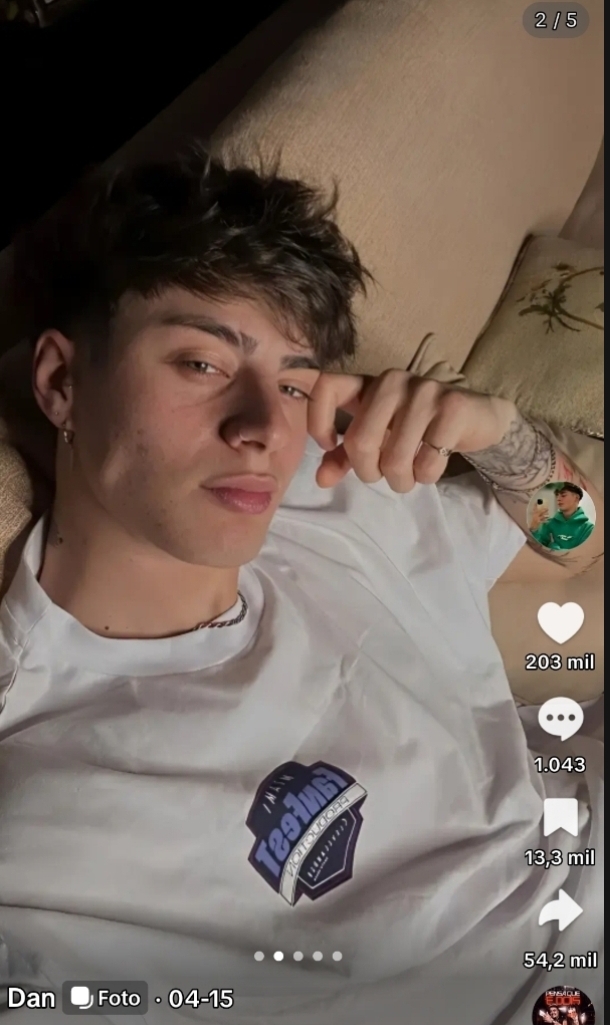Tap the Foto label chip

(105, 998)
